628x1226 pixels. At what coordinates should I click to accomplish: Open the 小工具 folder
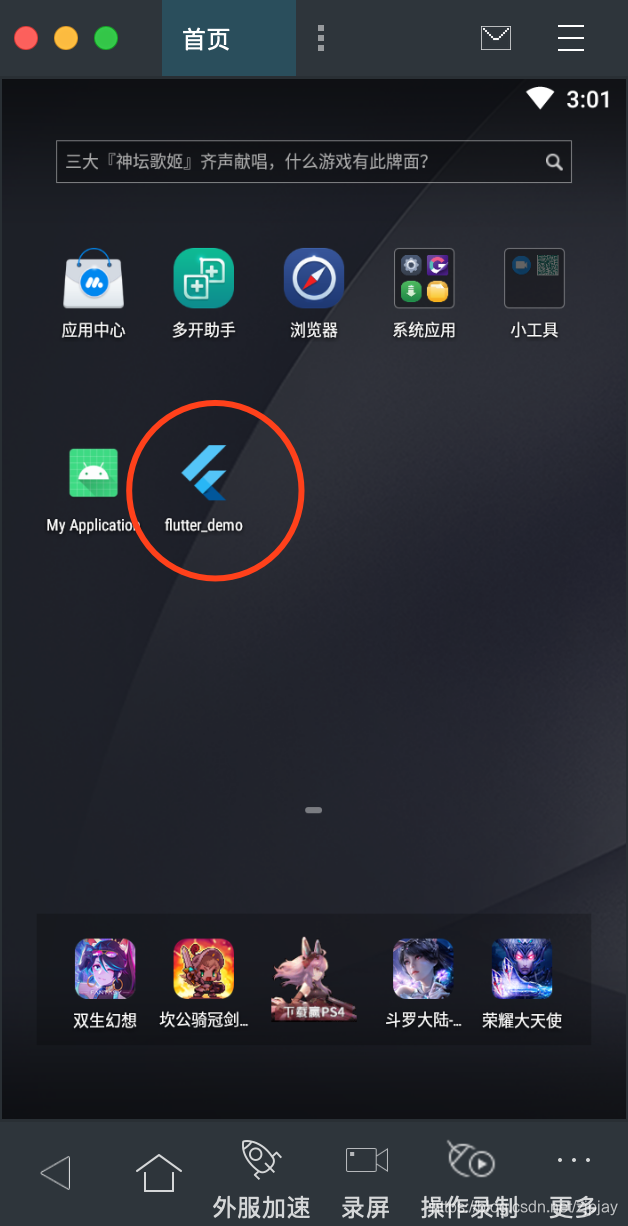click(534, 279)
